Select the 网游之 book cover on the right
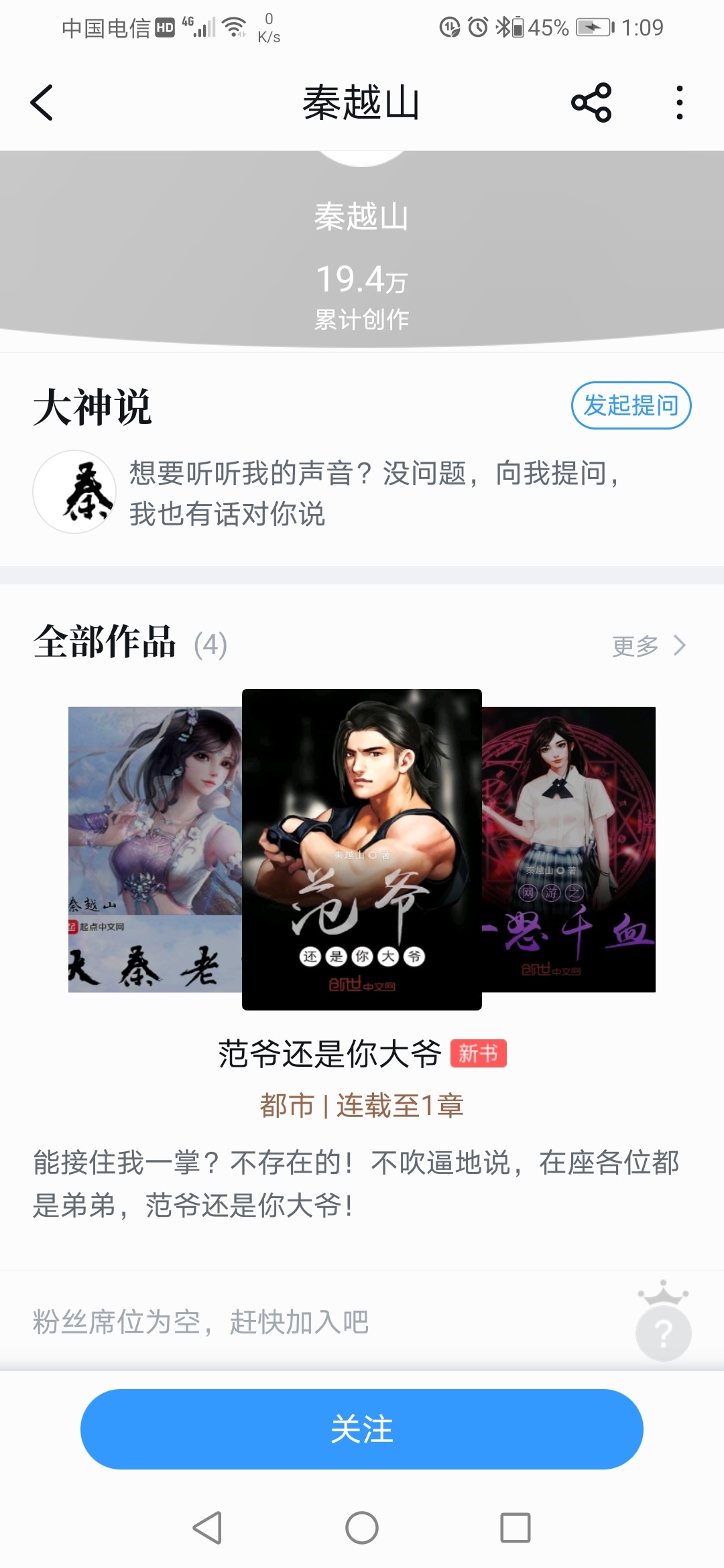The image size is (724, 1568). (568, 849)
